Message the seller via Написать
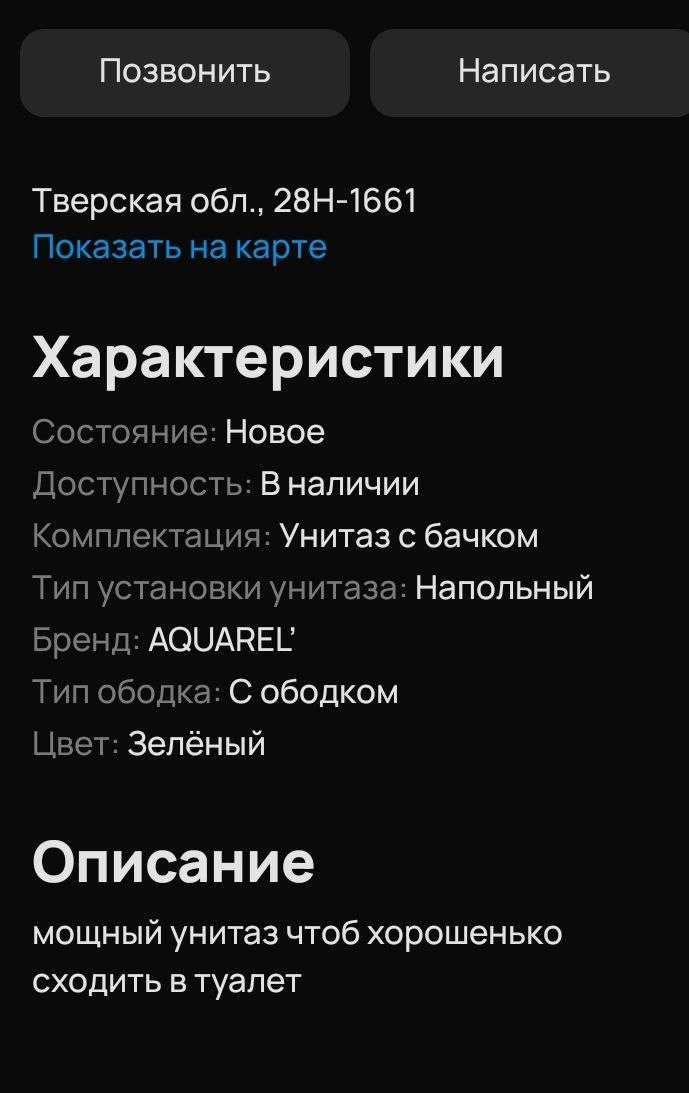 [533, 72]
